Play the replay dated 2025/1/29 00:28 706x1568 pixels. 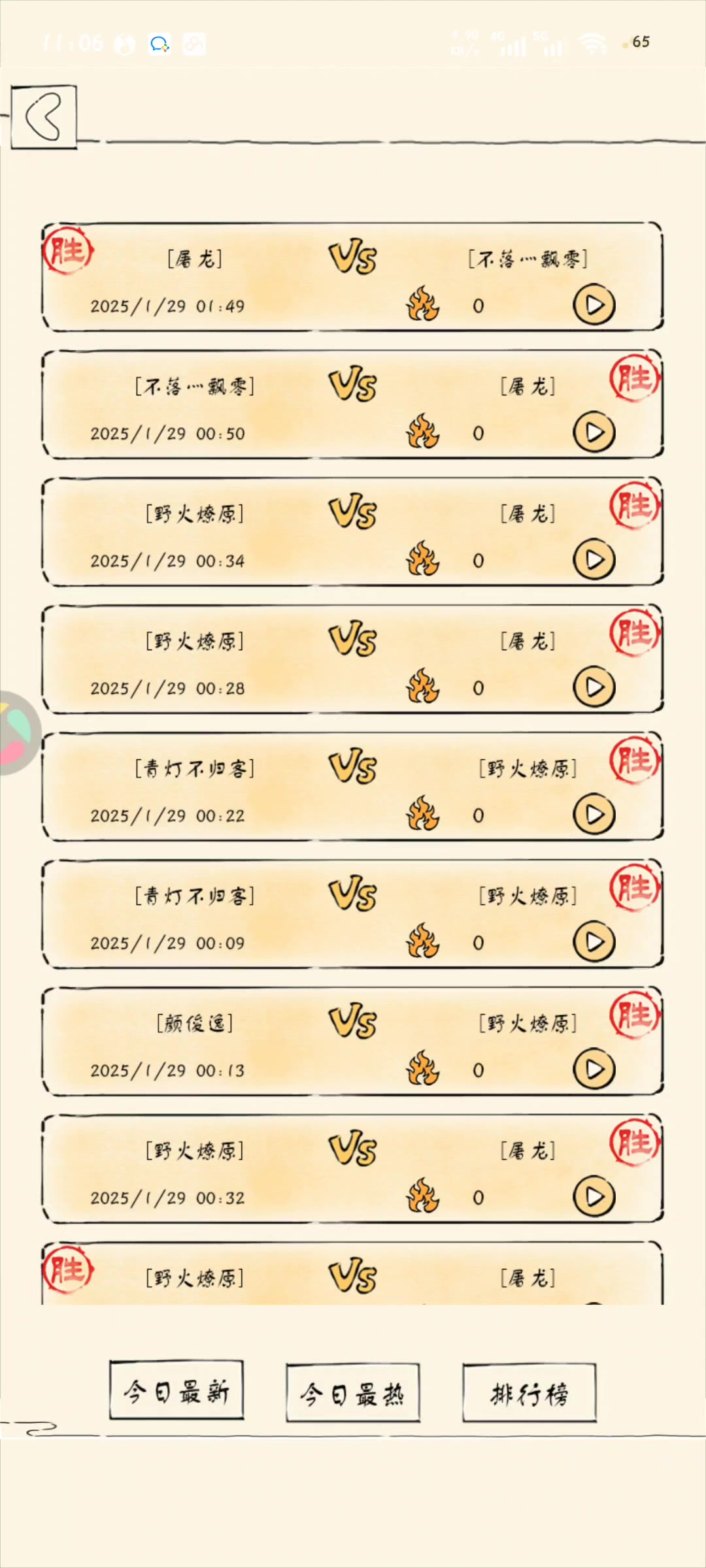click(x=594, y=687)
